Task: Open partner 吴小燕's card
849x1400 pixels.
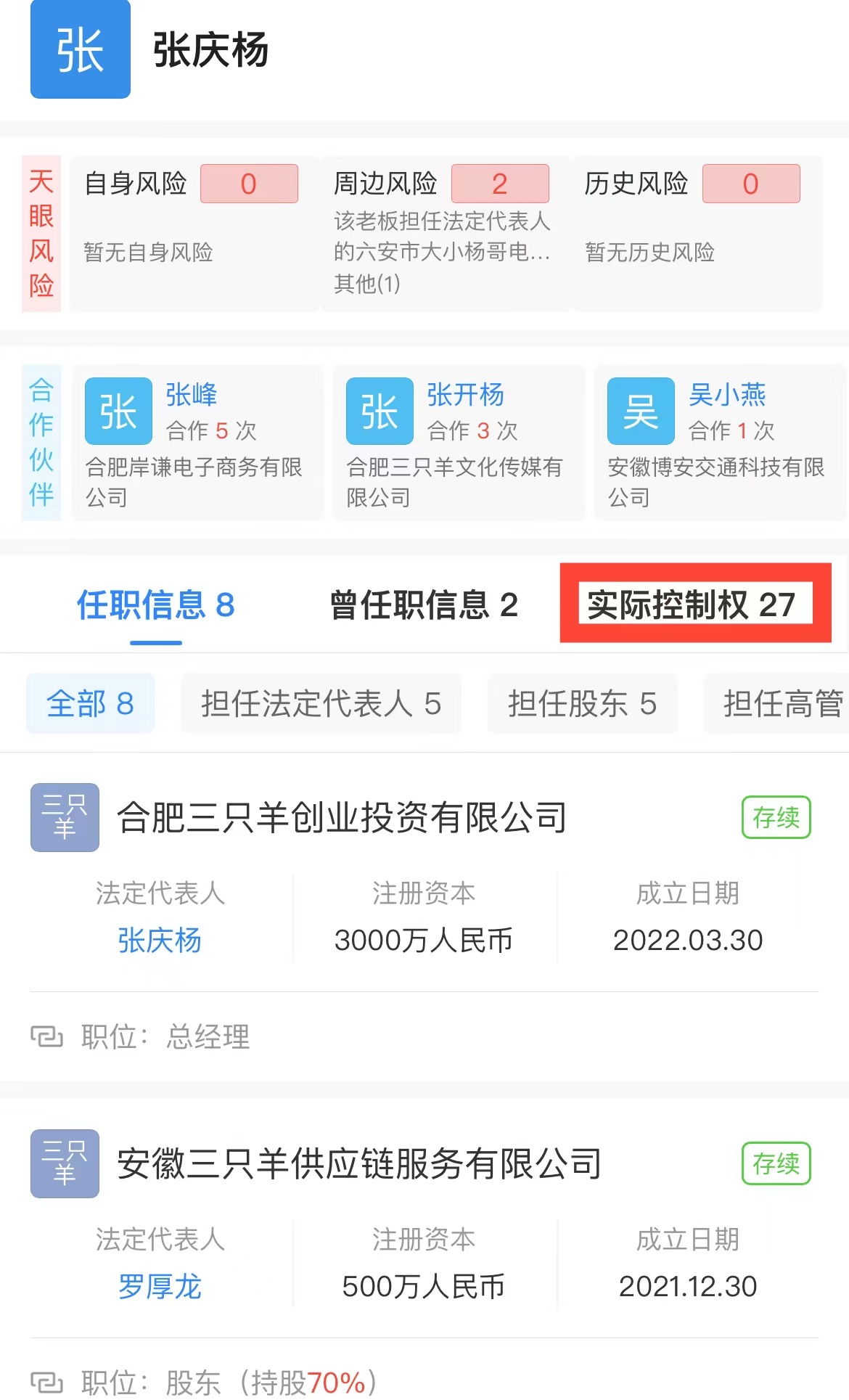Action: coord(721,443)
